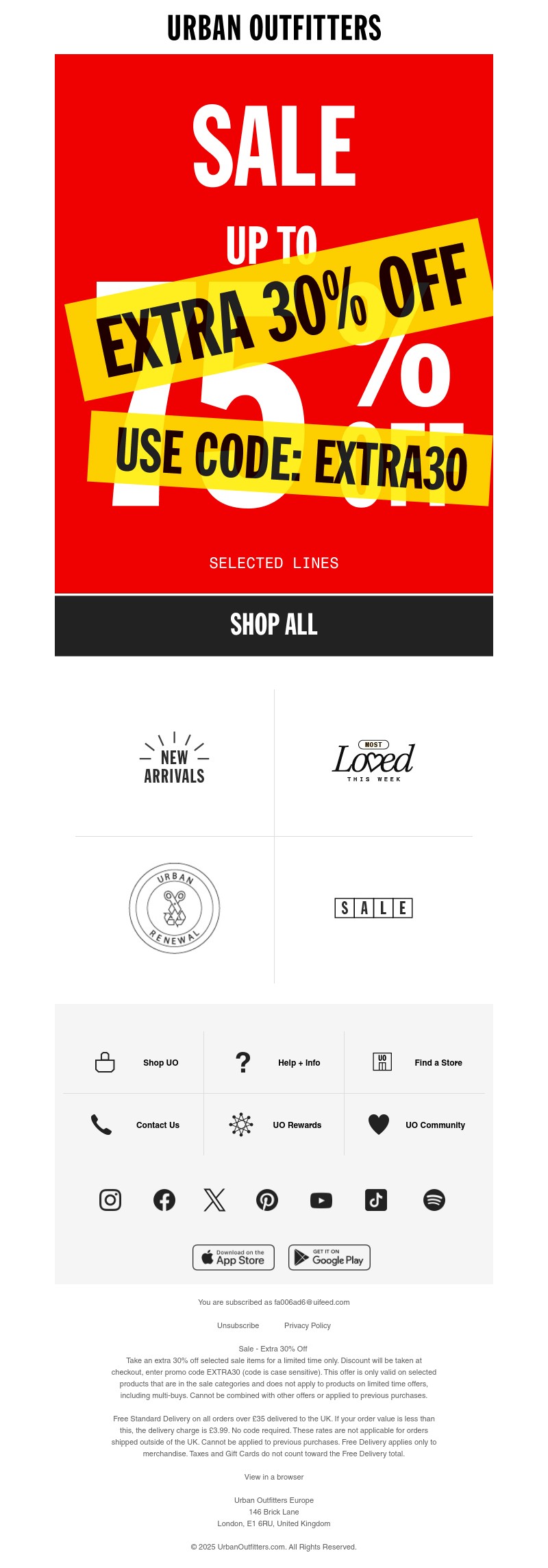Open View in a browser link

click(274, 1477)
